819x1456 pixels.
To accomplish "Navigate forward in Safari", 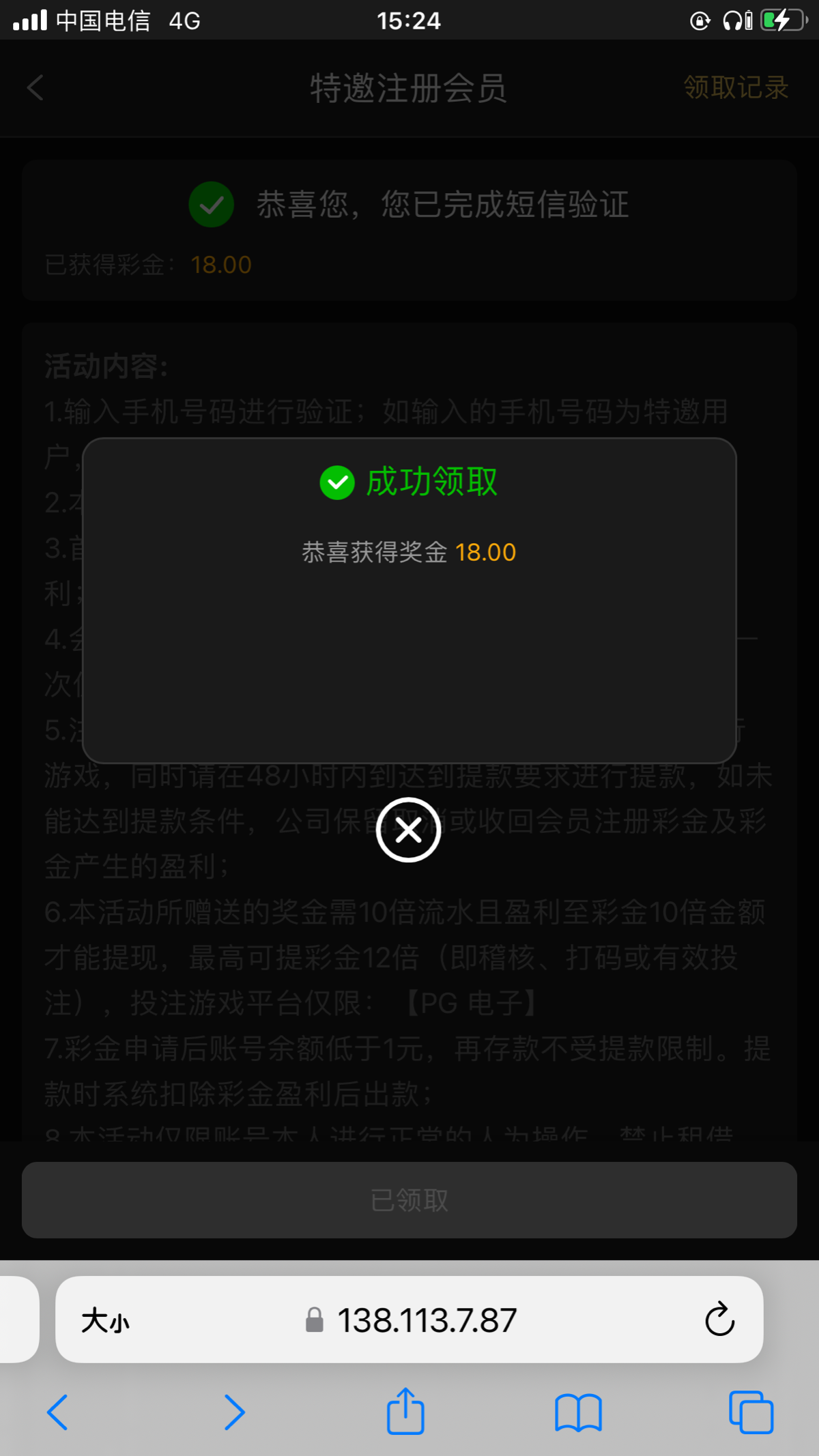I will [x=234, y=1412].
